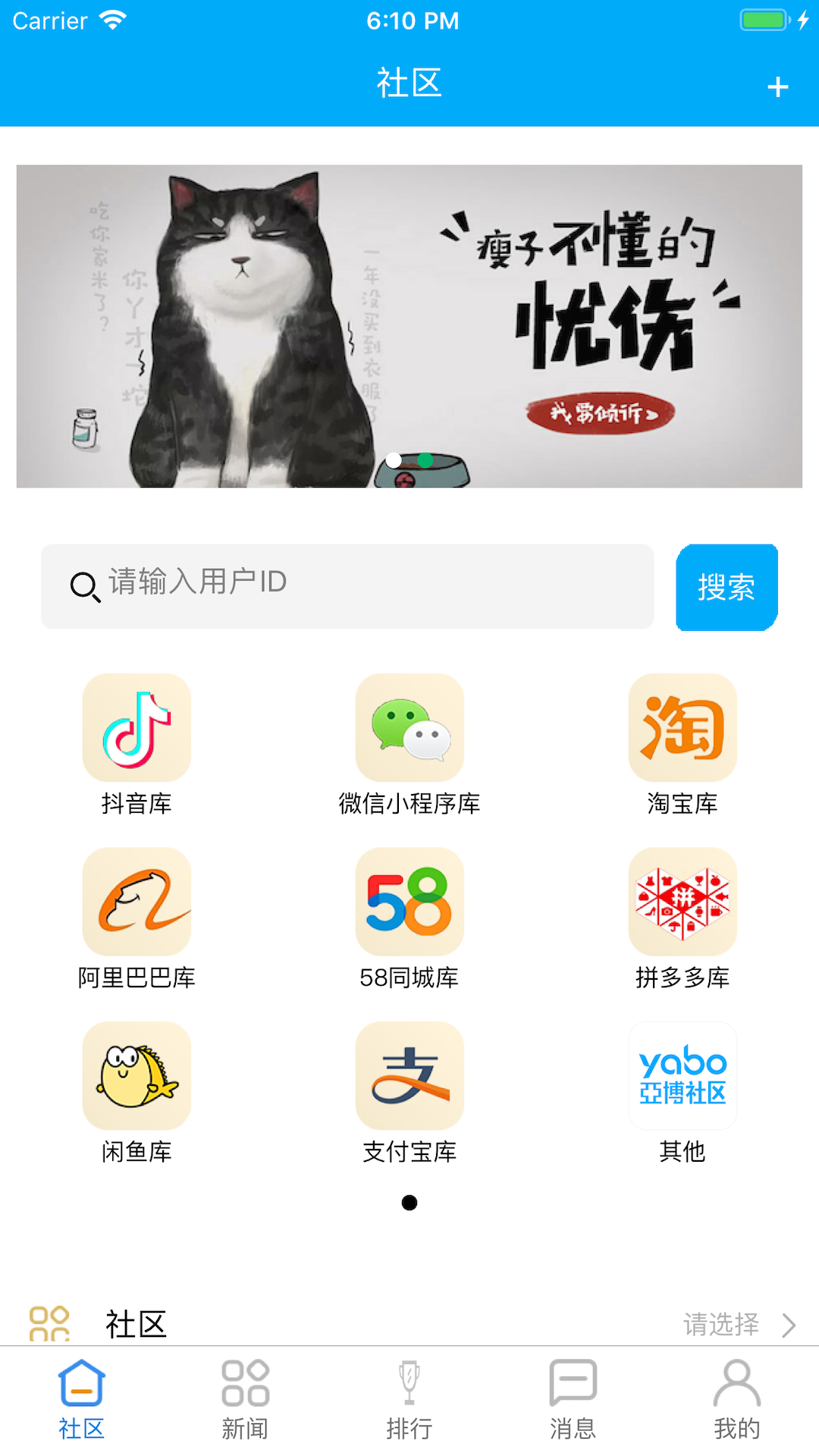This screenshot has height=1456, width=819.
Task: Switch to the 我的 tab
Action: (x=736, y=1399)
